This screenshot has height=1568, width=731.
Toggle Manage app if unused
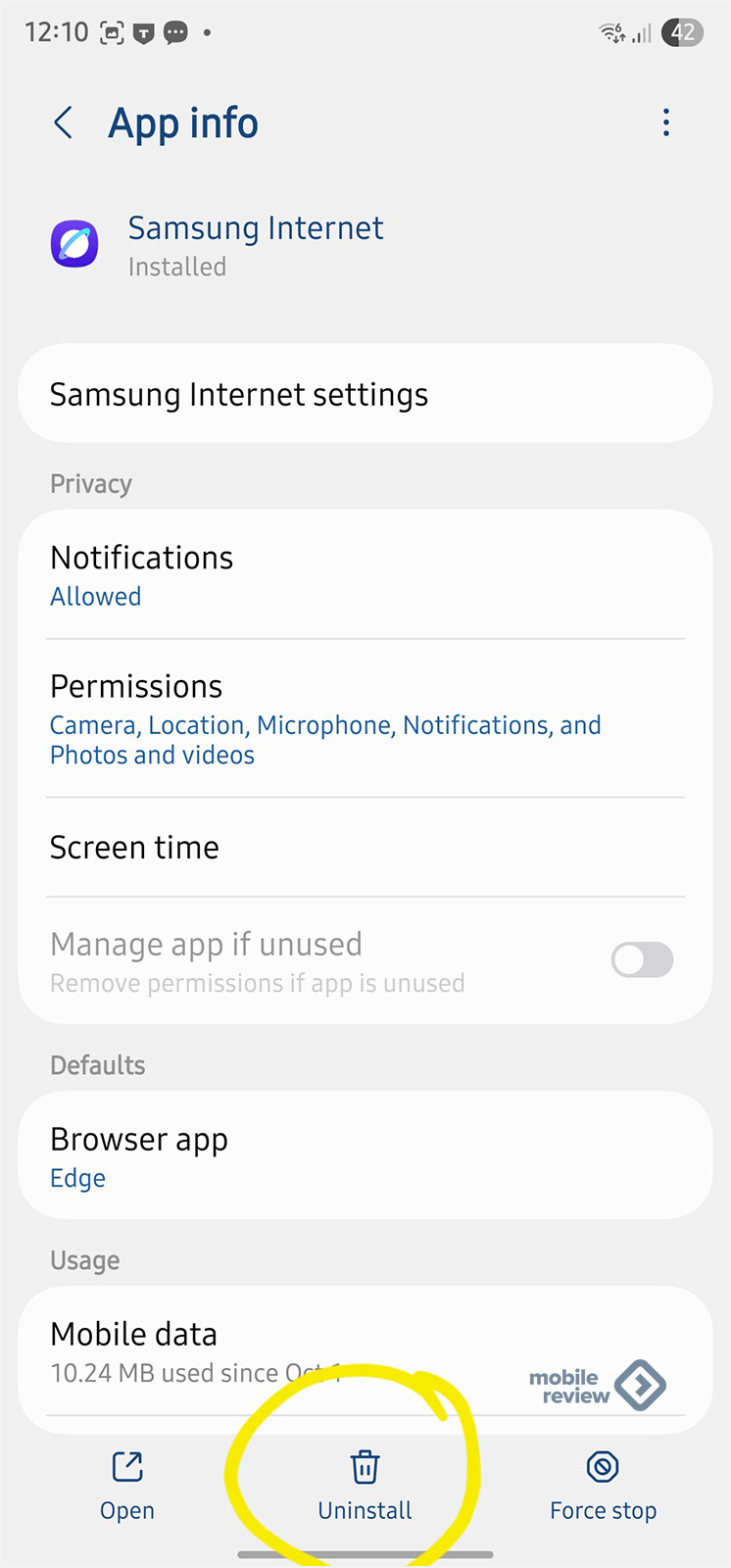[642, 960]
